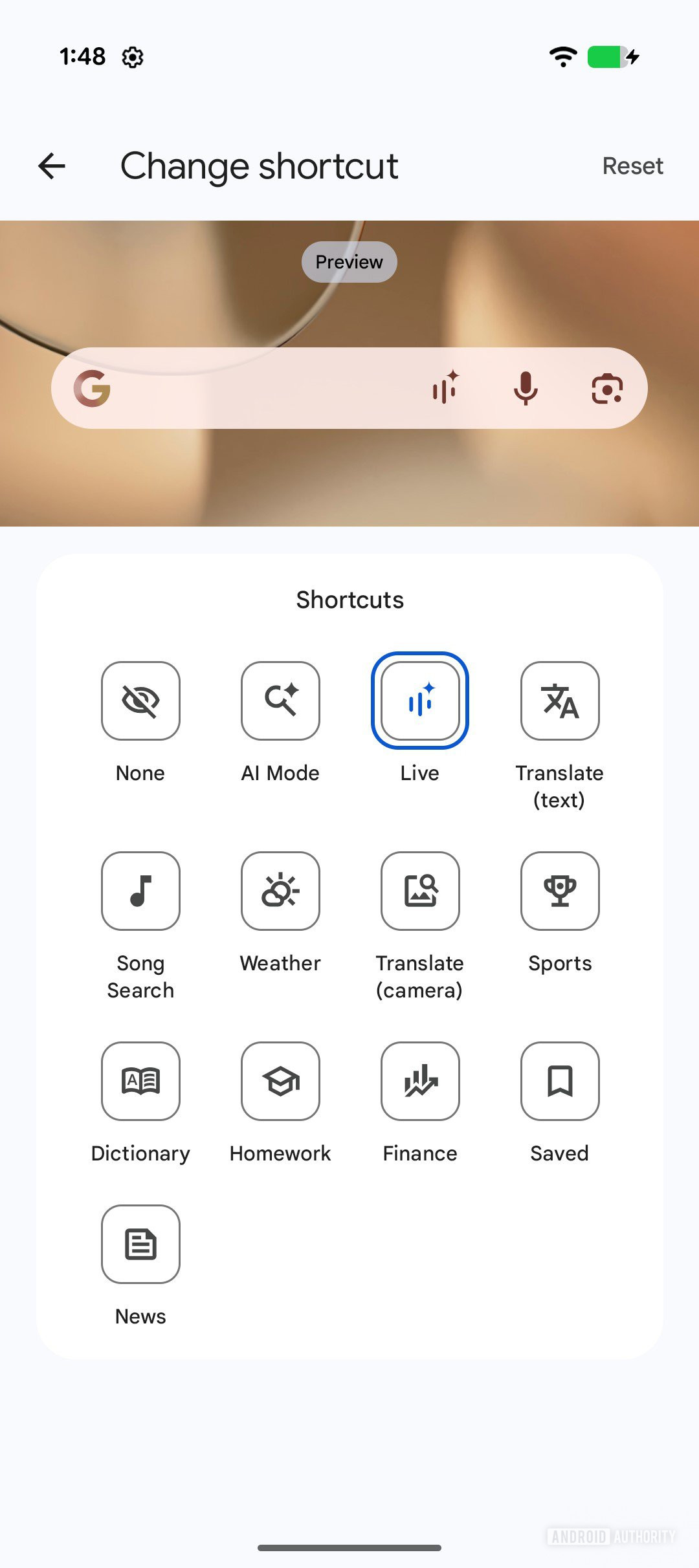The image size is (699, 1568).
Task: Choose the Sports trophy icon
Action: 560,891
